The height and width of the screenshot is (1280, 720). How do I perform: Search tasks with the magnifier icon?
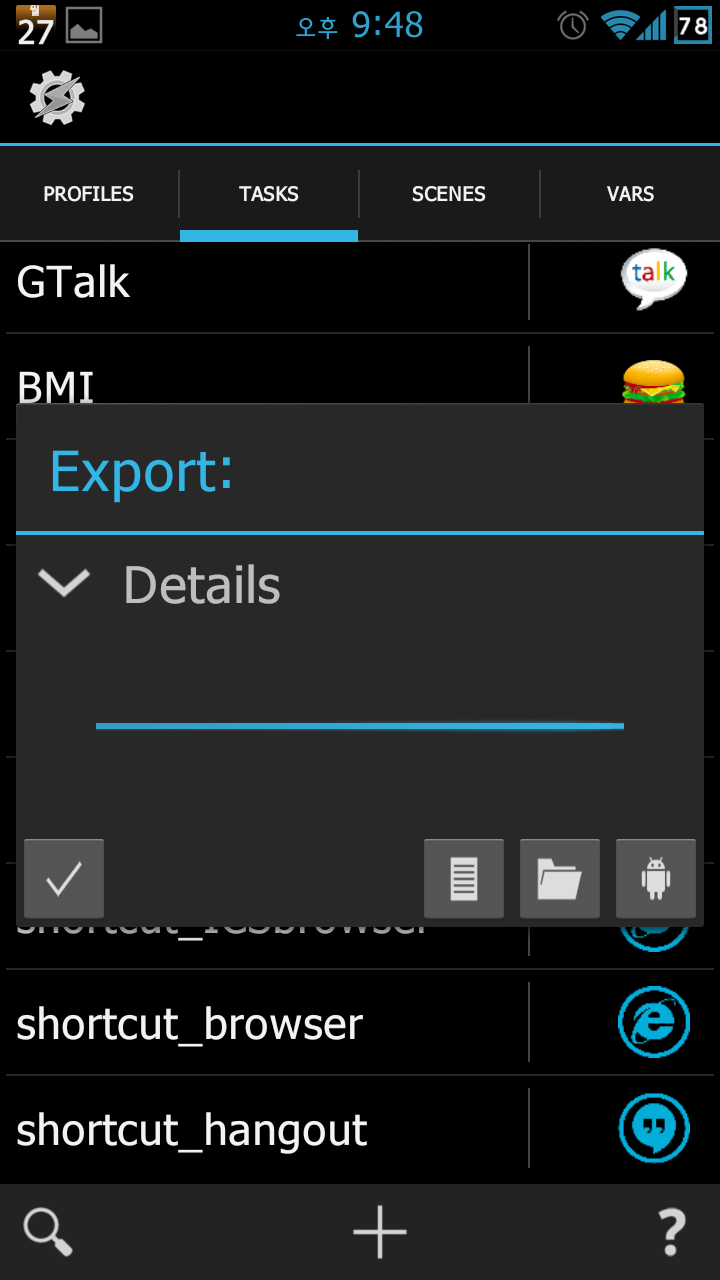[47, 1231]
